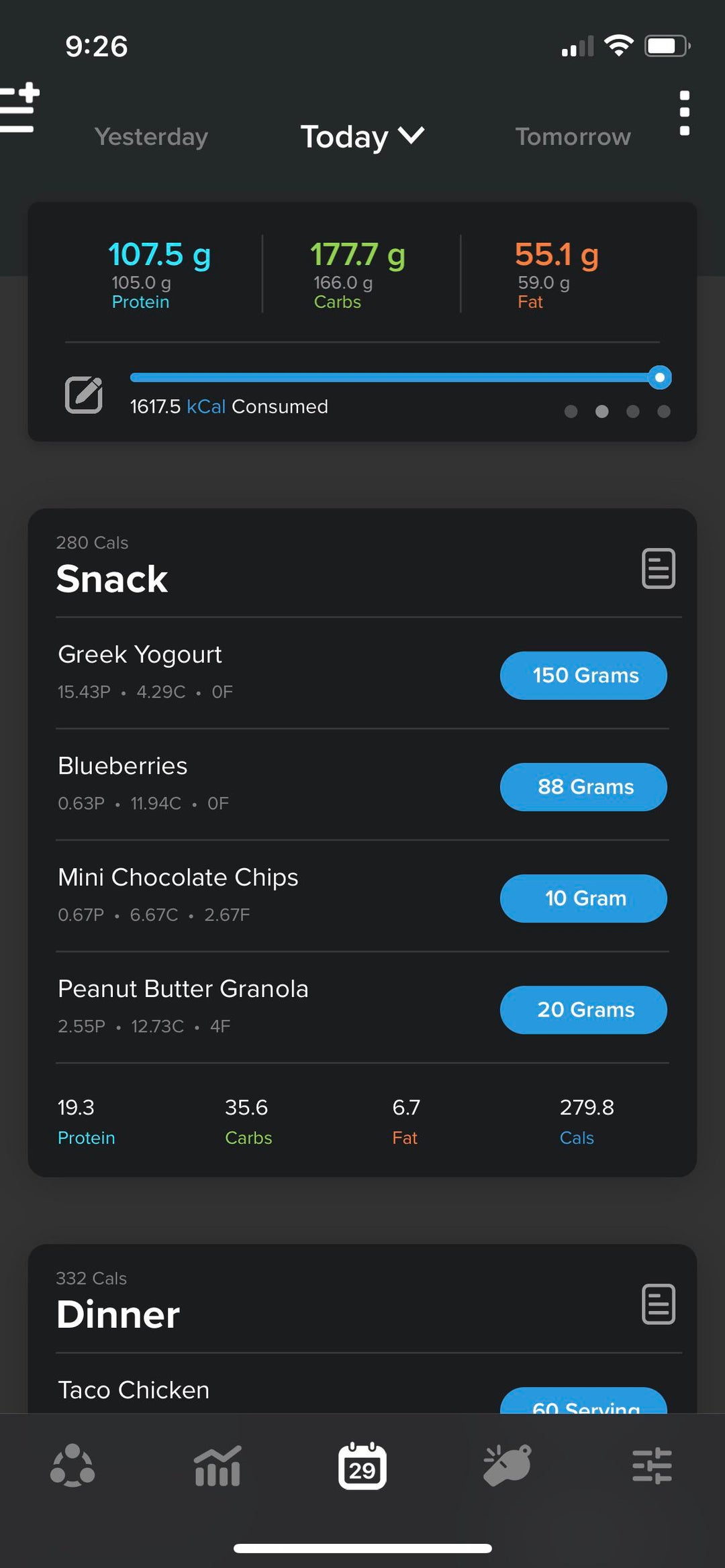This screenshot has width=725, height=1568.
Task: Open the Dinner meal notes icon
Action: (x=658, y=1304)
